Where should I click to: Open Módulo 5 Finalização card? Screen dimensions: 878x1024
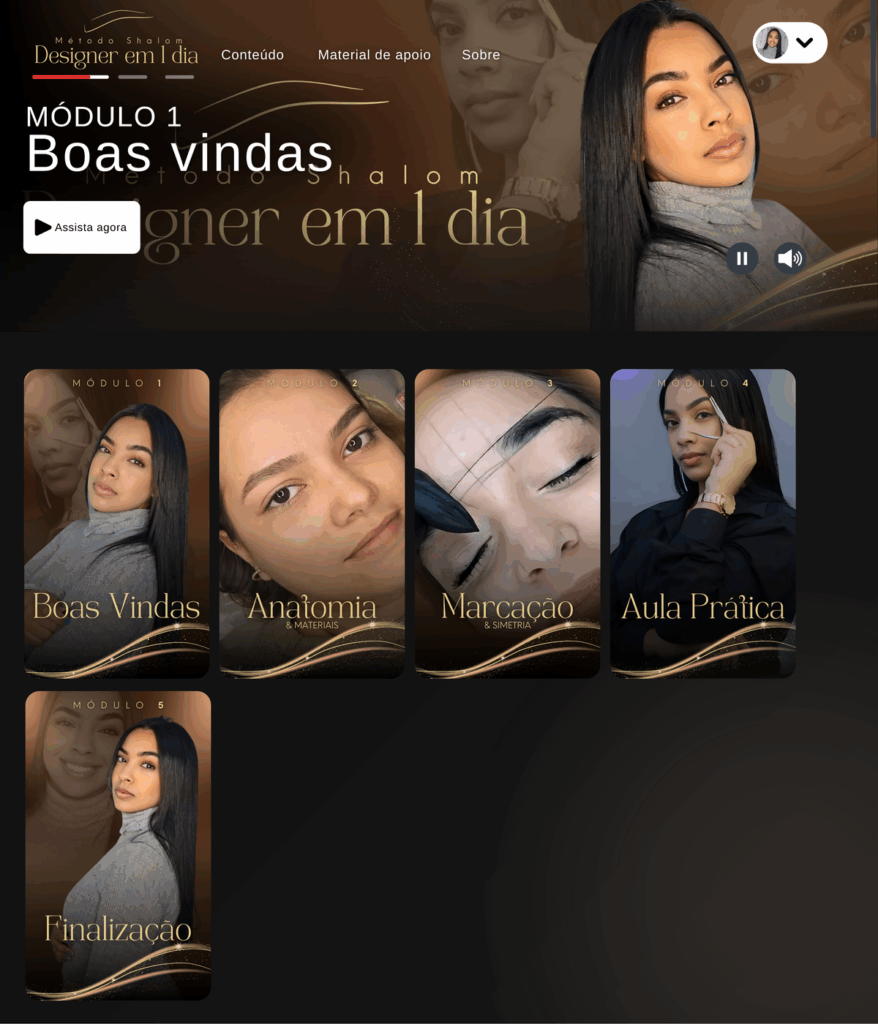coord(118,845)
